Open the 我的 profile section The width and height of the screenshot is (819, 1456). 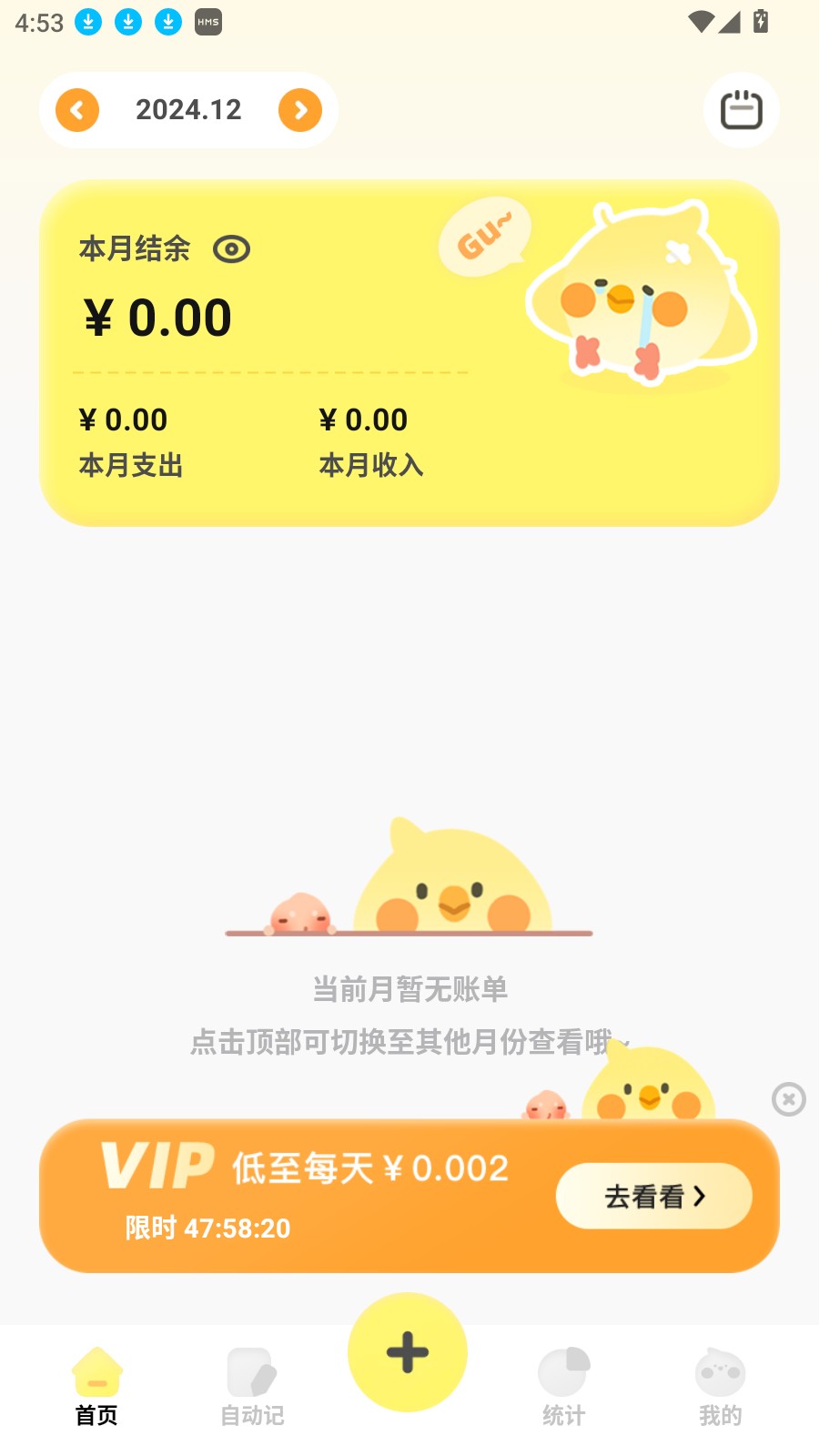(719, 1383)
